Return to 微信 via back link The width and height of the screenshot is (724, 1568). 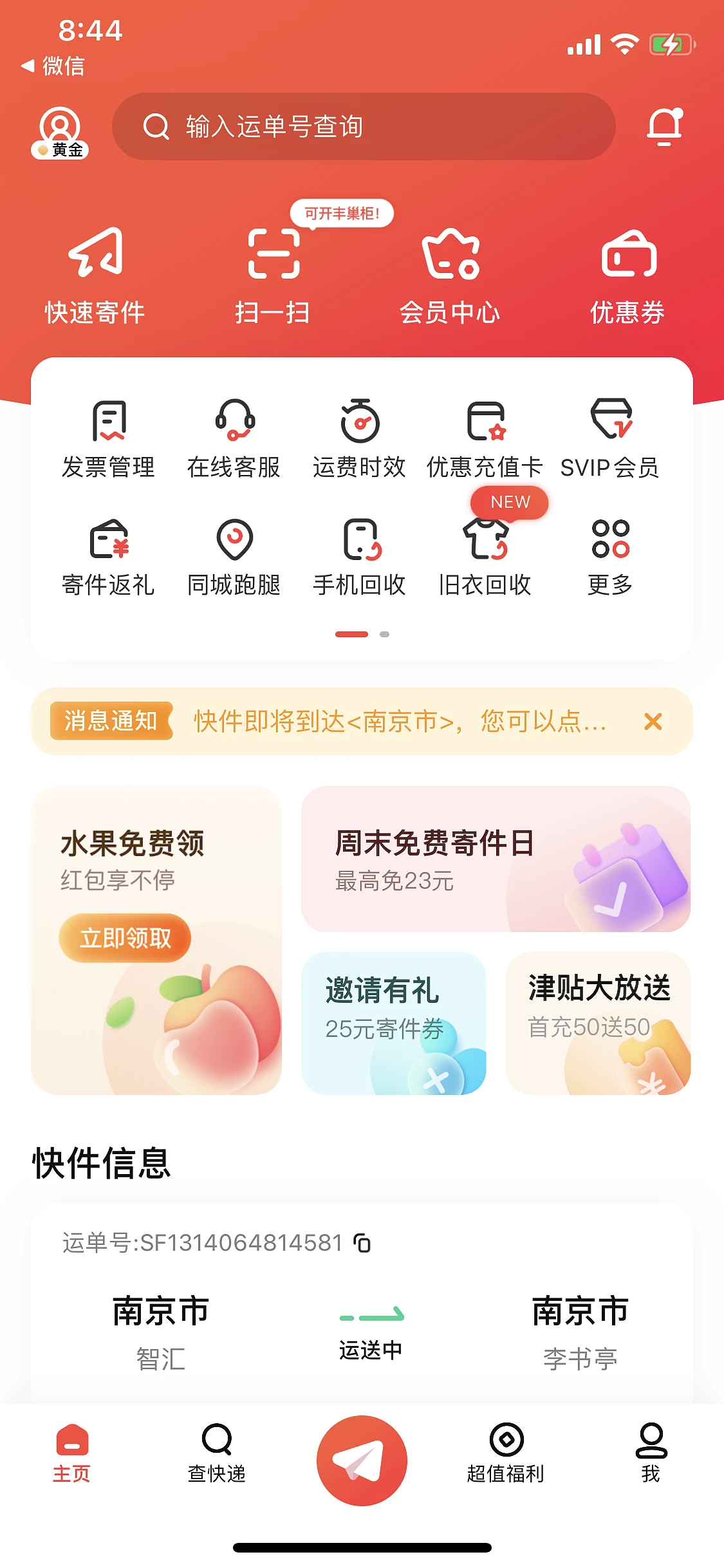pyautogui.click(x=53, y=66)
